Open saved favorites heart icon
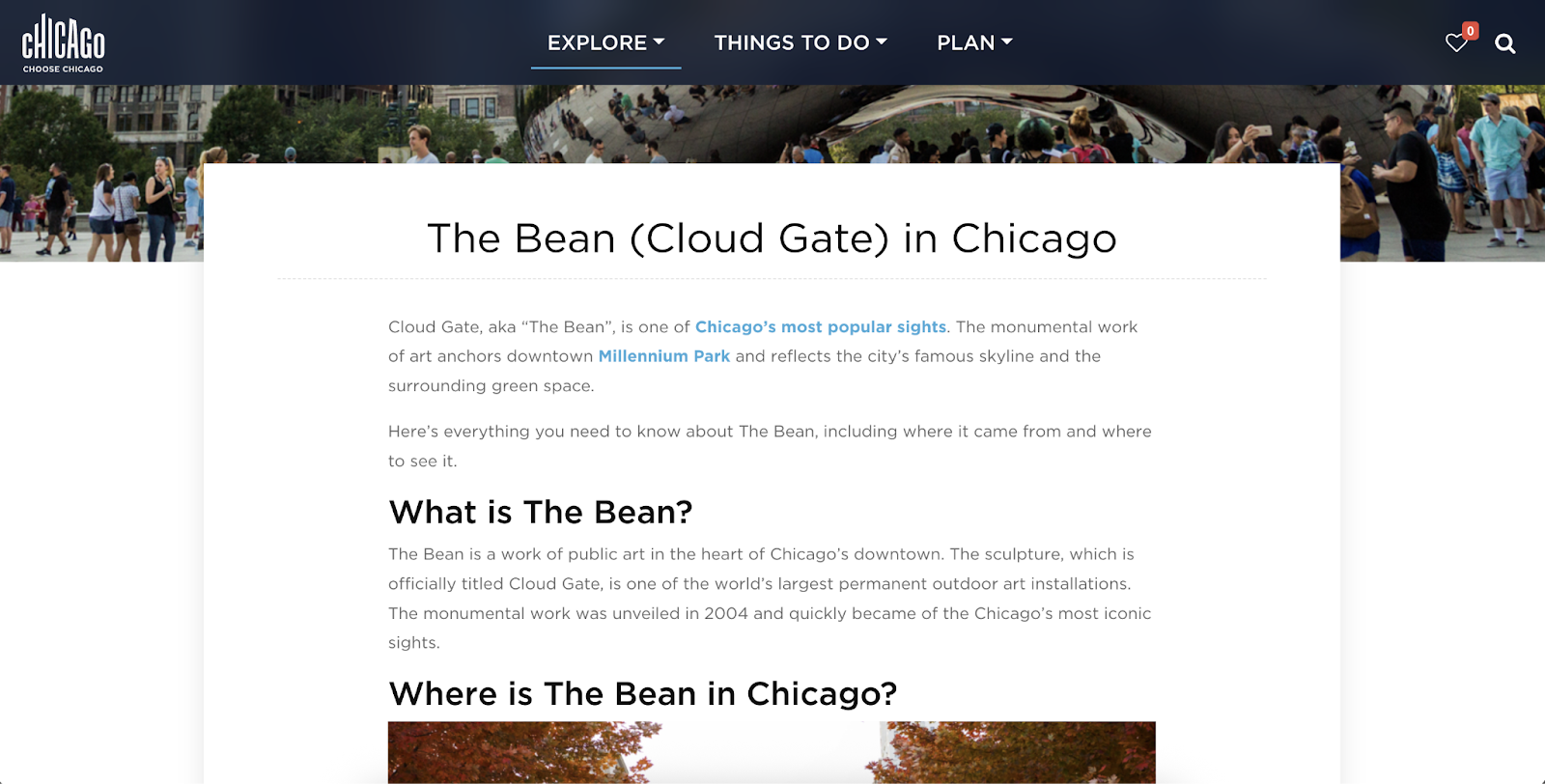This screenshot has height=784, width=1545. point(1456,42)
